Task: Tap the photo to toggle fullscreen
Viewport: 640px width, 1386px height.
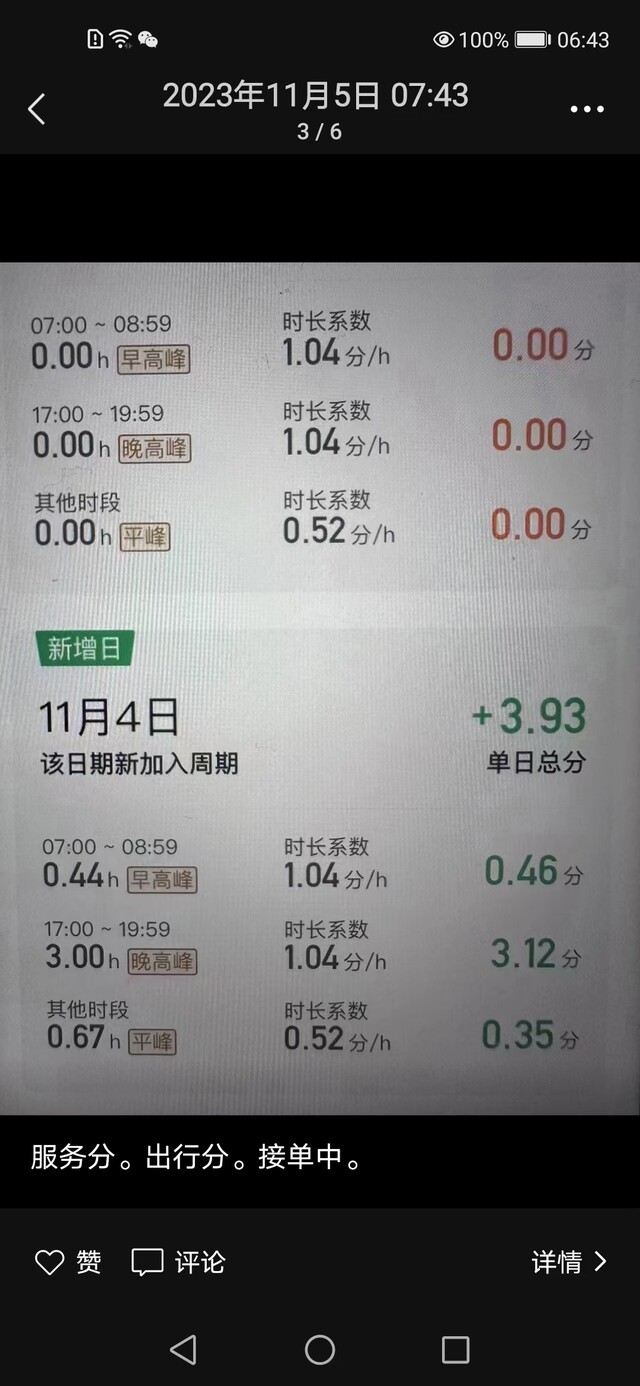Action: click(320, 688)
